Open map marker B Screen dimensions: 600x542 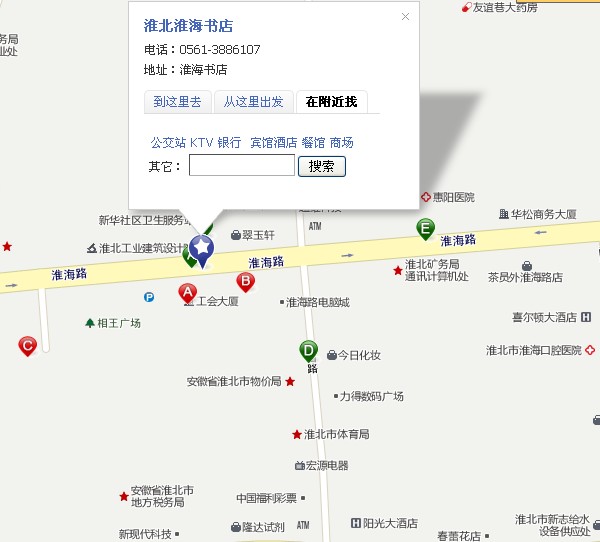click(x=245, y=281)
